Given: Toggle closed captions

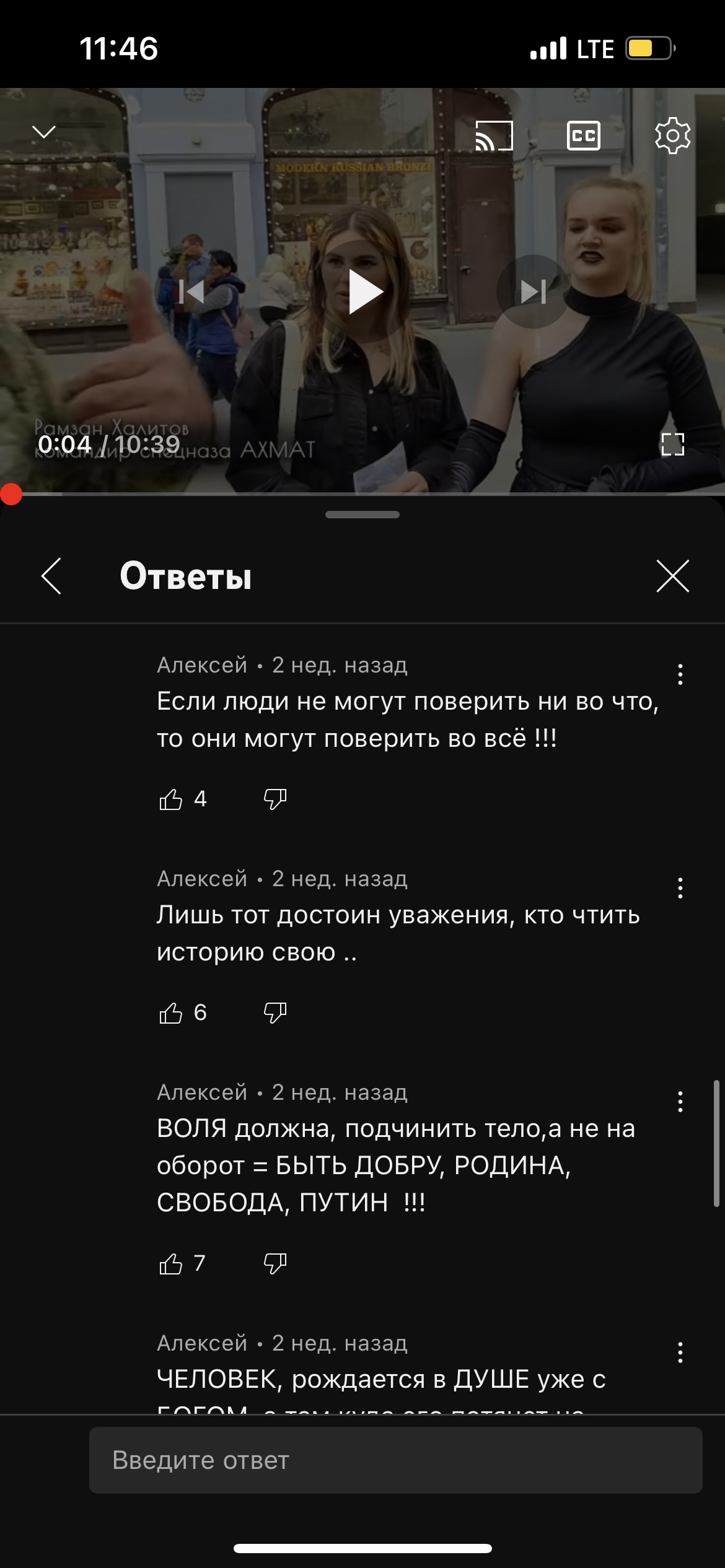Looking at the screenshot, I should 583,136.
